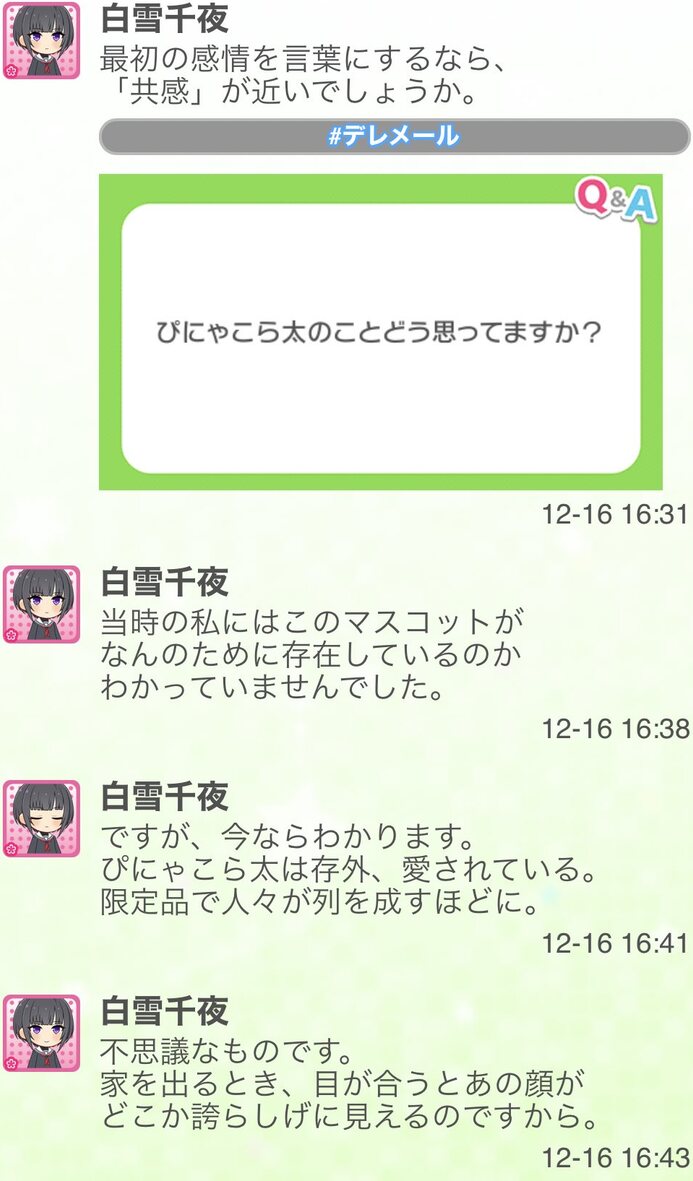This screenshot has height=1181, width=693.
Task: Open the Q&A card about ぴにゃこら太
Action: 380,332
